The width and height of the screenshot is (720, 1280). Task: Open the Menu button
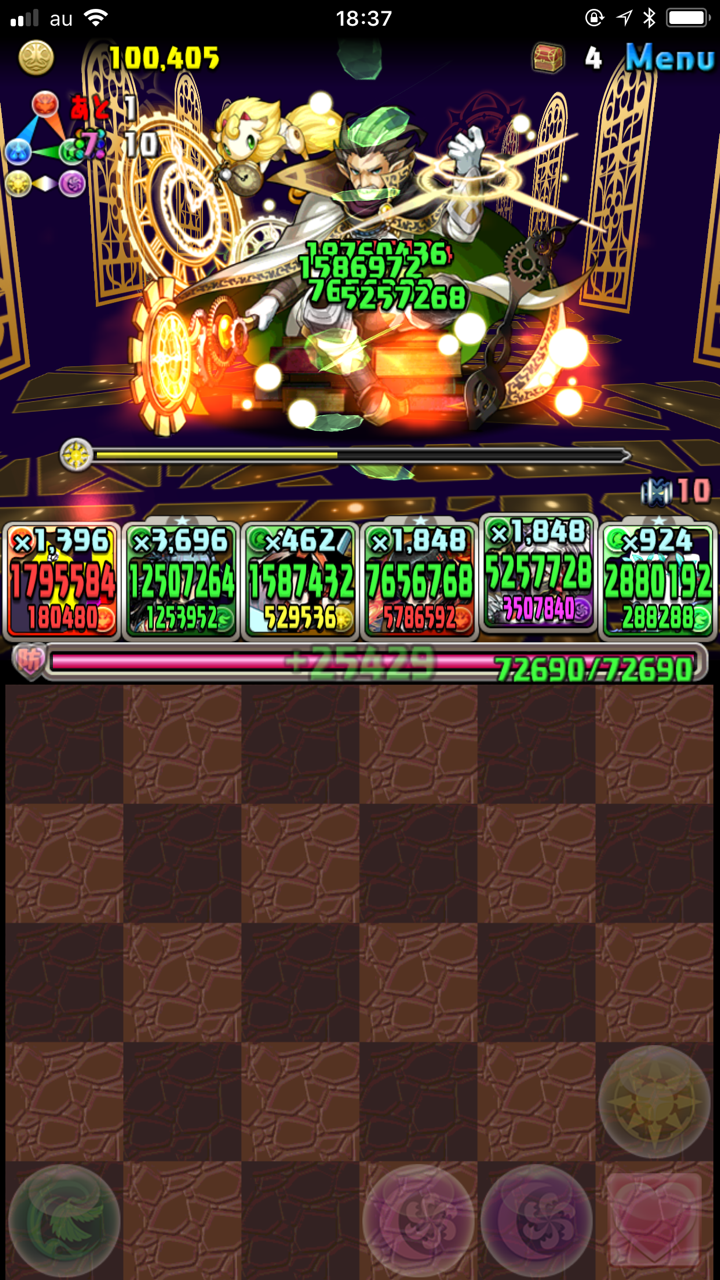click(x=669, y=58)
